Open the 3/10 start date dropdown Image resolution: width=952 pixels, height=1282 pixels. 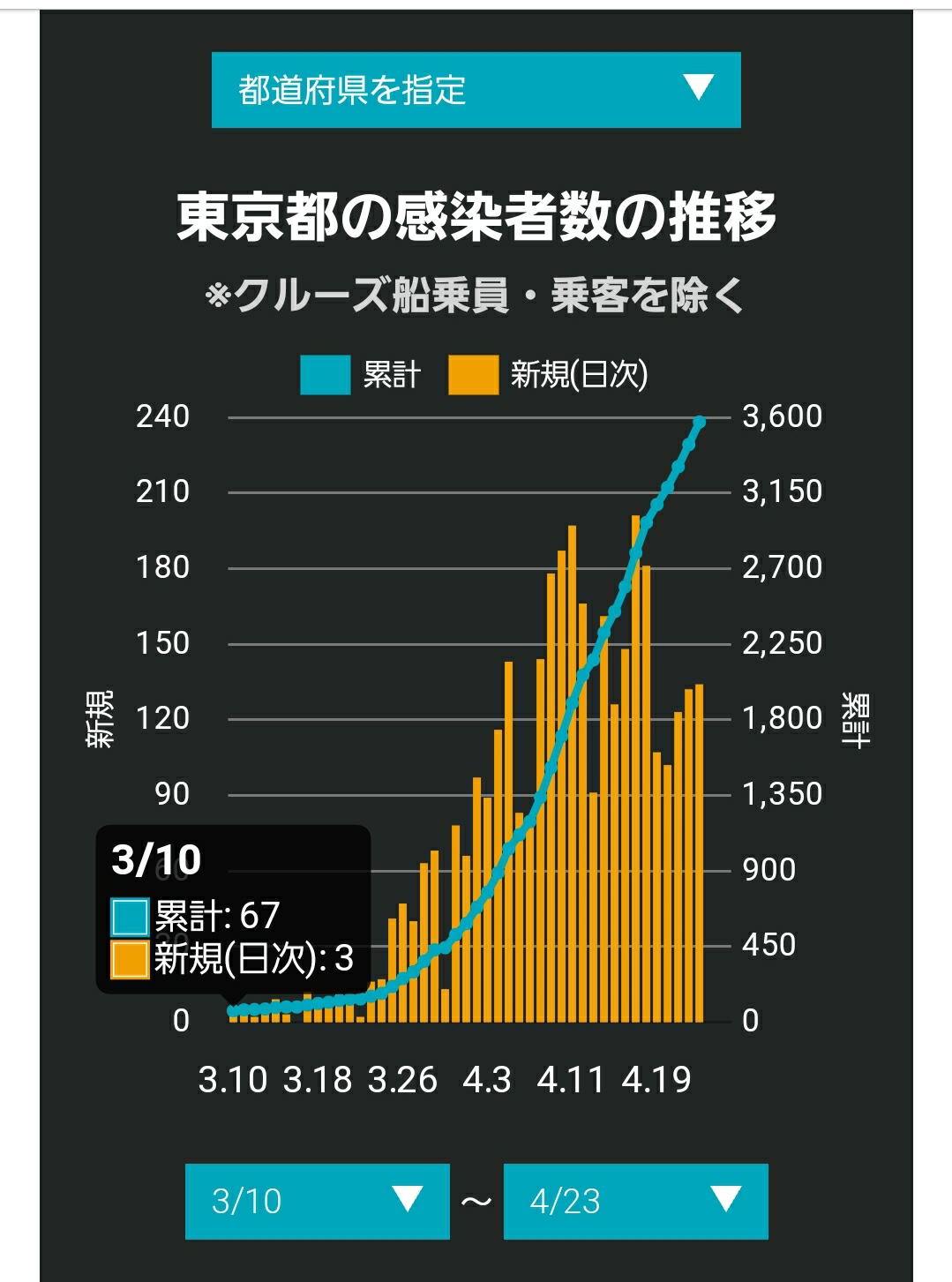317,1201
